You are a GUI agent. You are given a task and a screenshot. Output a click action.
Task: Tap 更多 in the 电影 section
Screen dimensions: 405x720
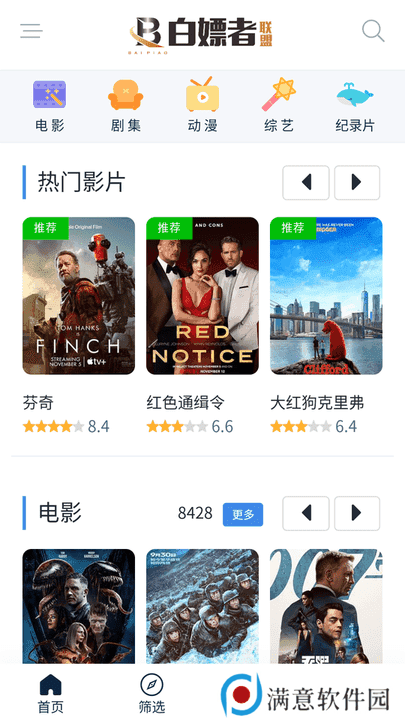[x=243, y=514]
